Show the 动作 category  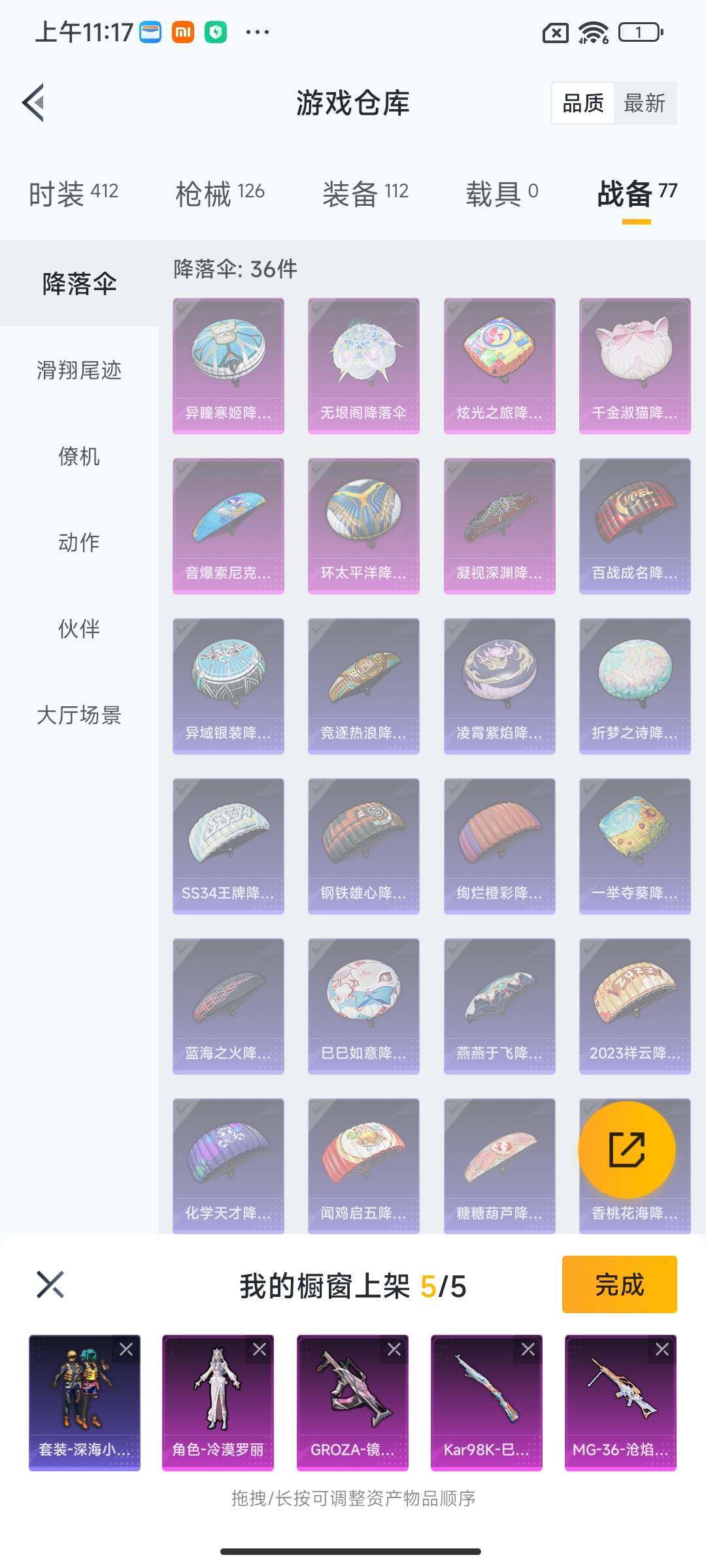[79, 542]
